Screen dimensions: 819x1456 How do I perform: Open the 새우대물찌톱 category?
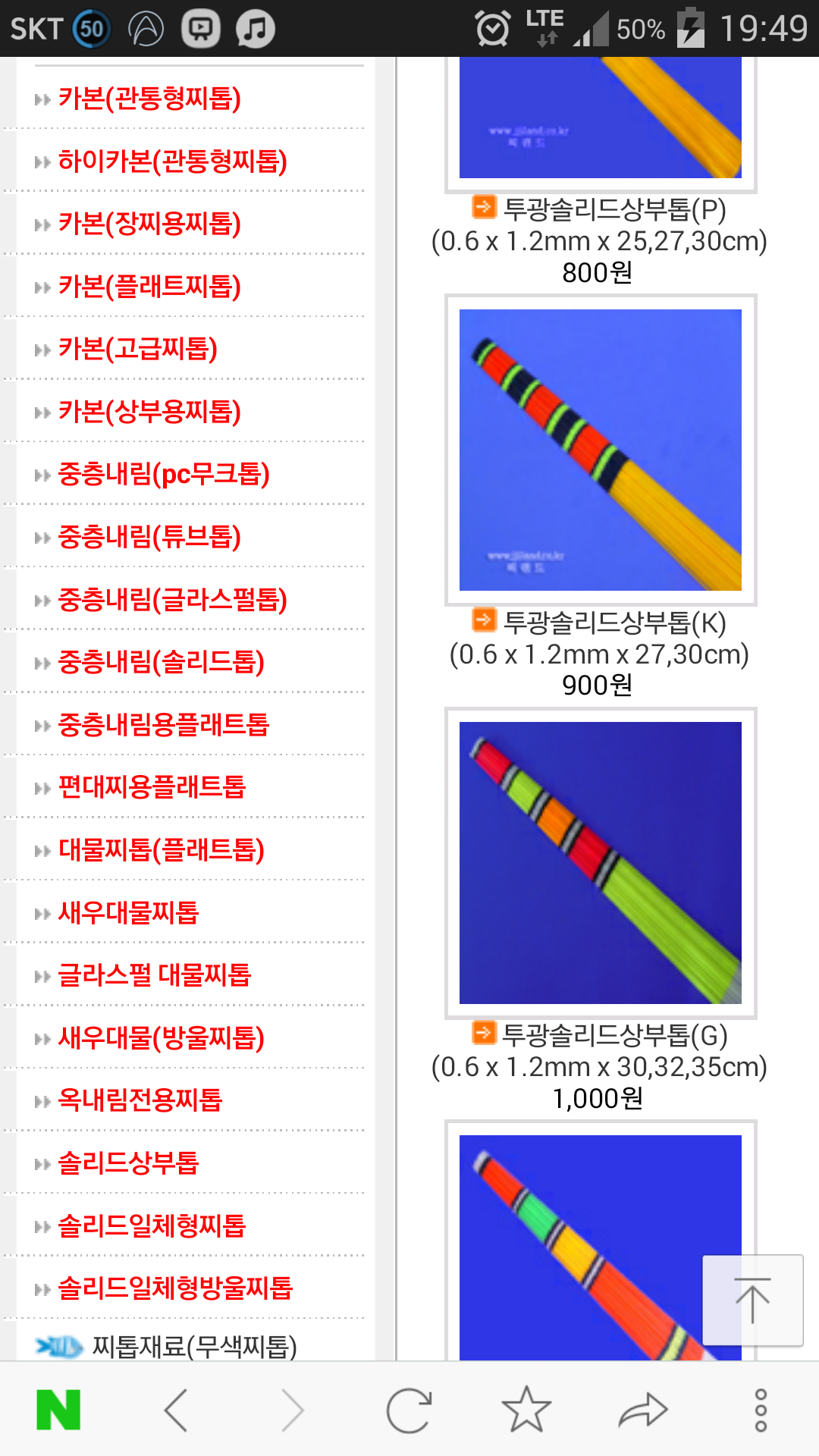click(128, 912)
